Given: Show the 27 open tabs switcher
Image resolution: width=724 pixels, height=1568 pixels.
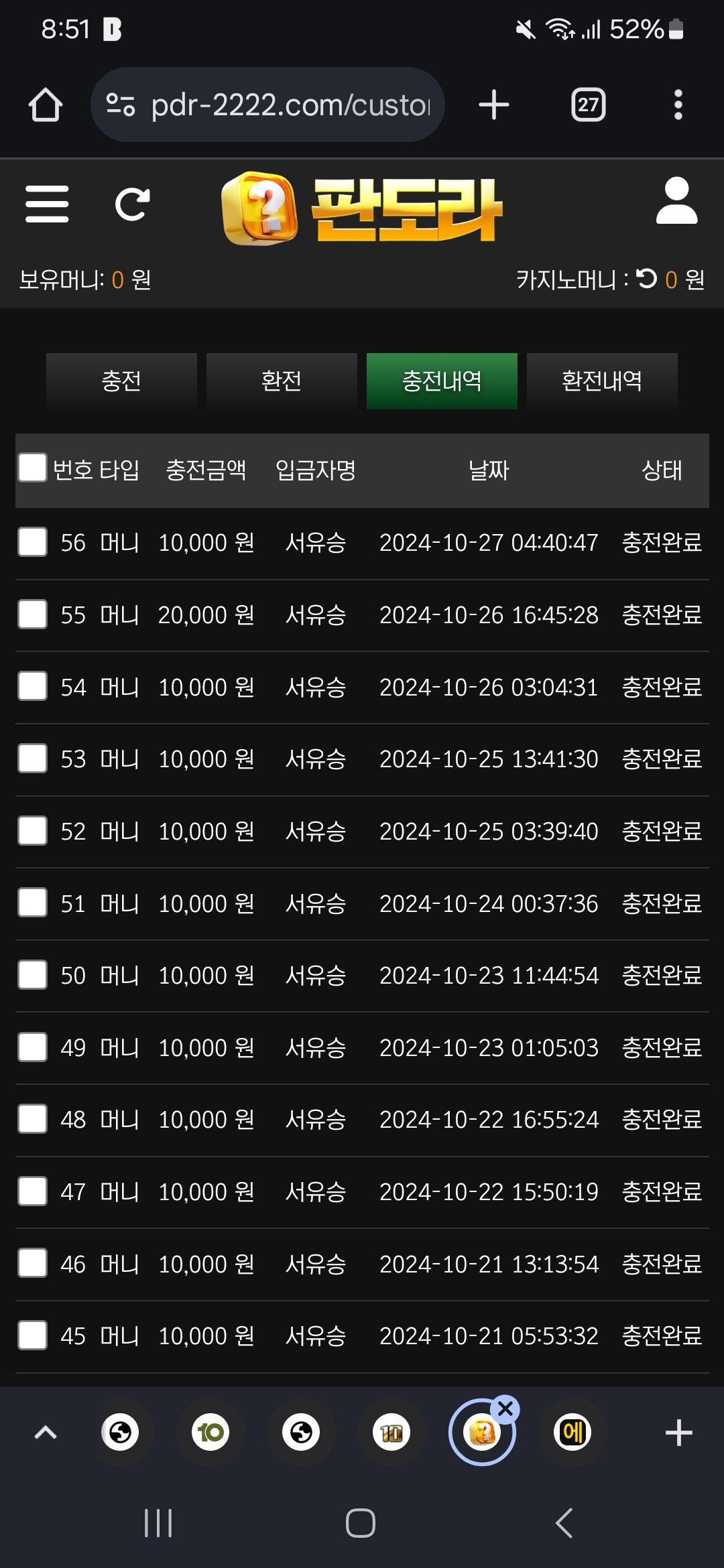Looking at the screenshot, I should [588, 105].
